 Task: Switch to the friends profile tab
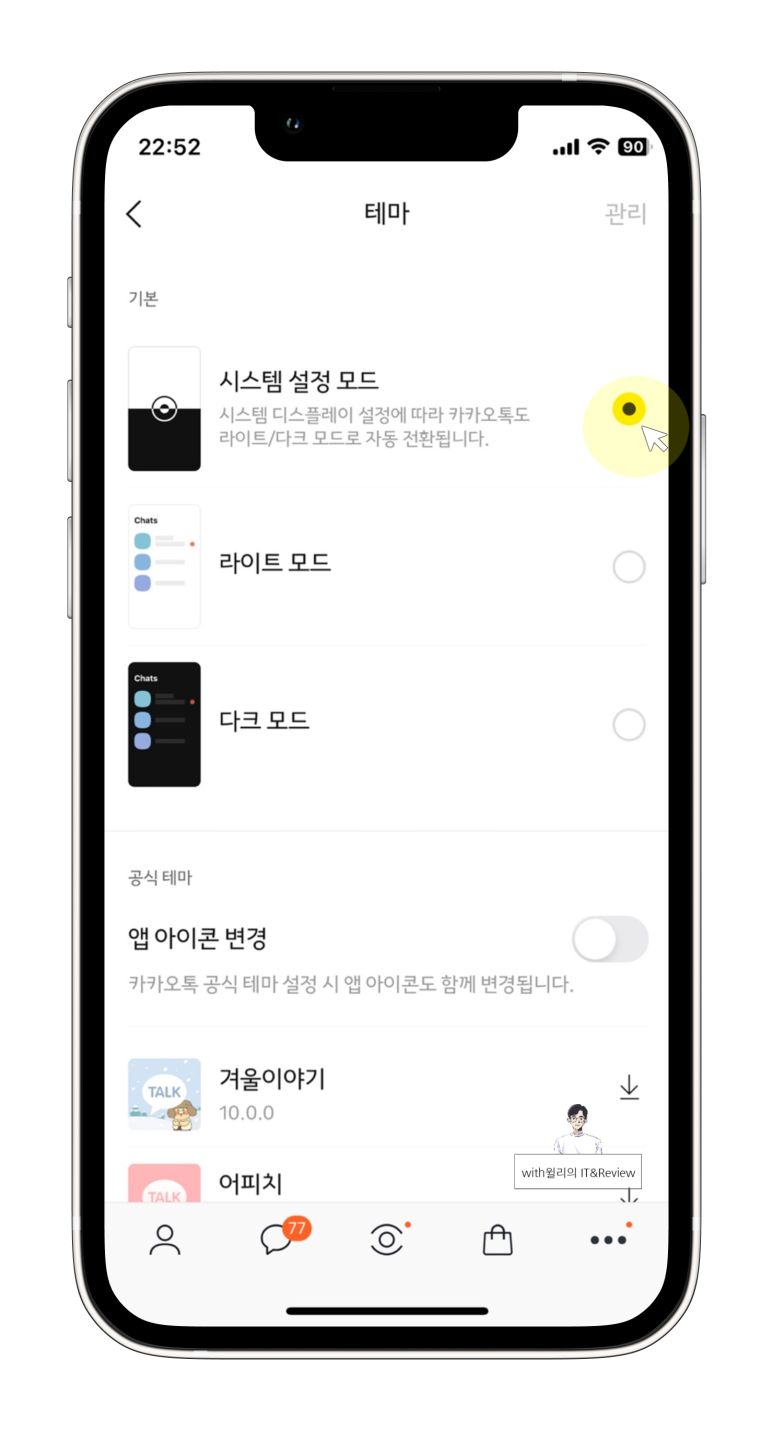point(164,1240)
